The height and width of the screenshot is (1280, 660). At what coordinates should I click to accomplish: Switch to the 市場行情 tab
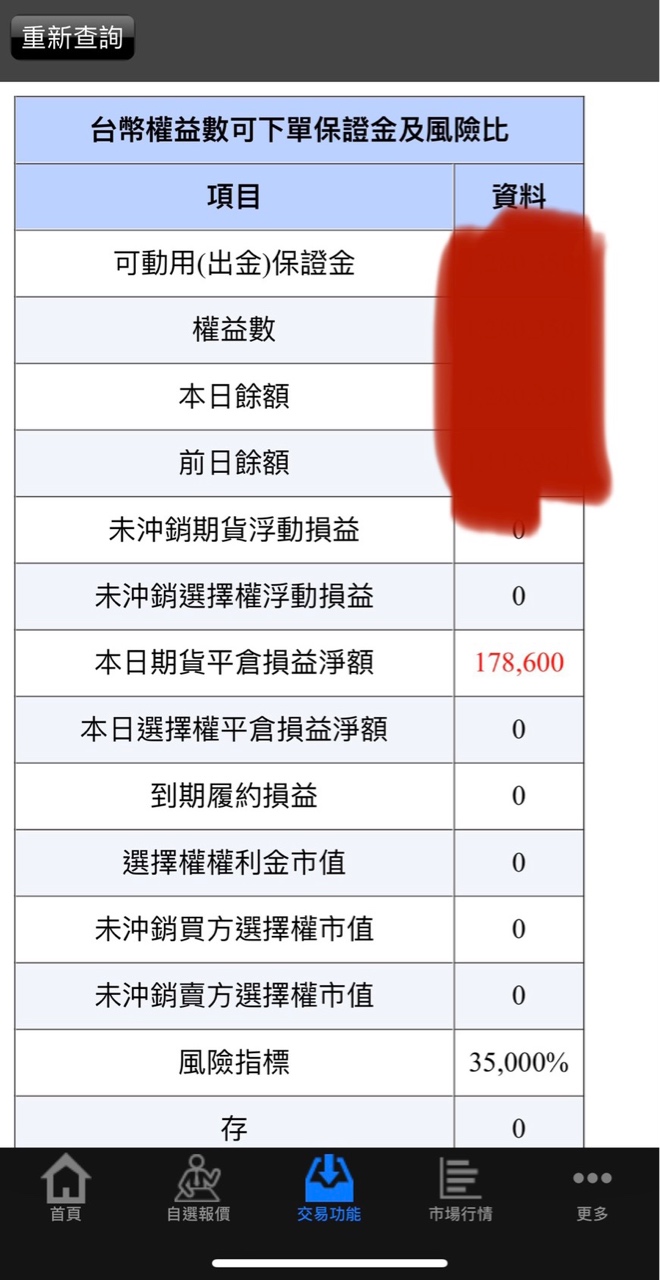click(x=460, y=1189)
